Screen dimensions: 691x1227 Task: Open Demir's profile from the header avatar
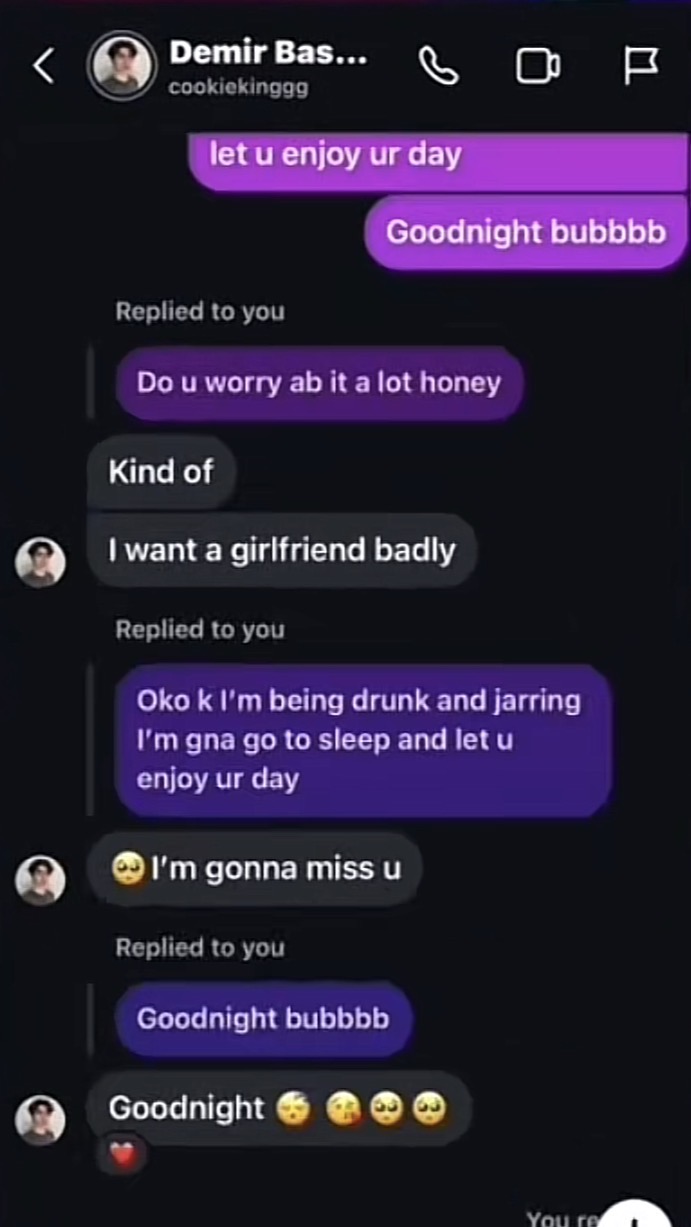123,67
